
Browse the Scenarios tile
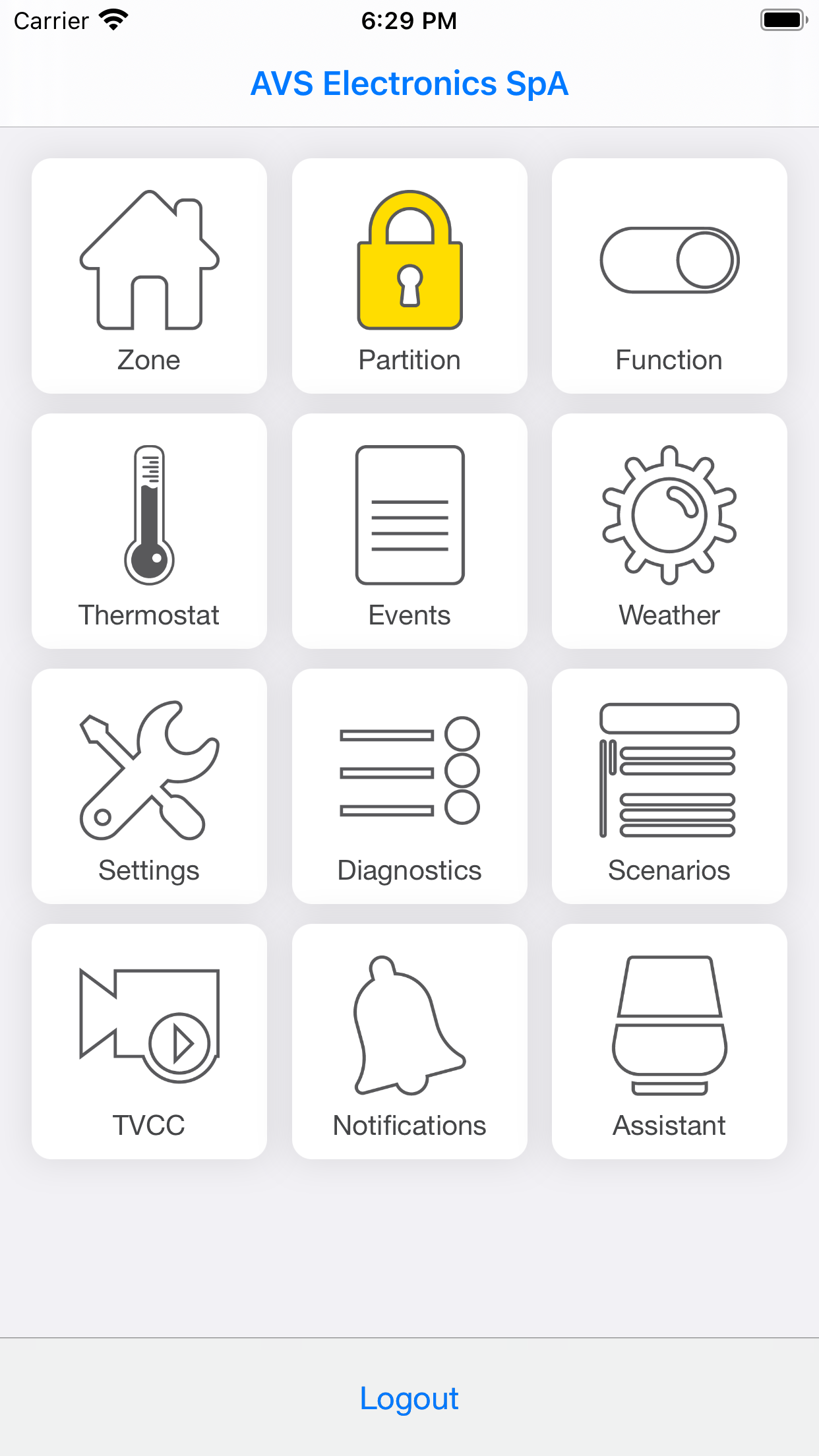(669, 786)
